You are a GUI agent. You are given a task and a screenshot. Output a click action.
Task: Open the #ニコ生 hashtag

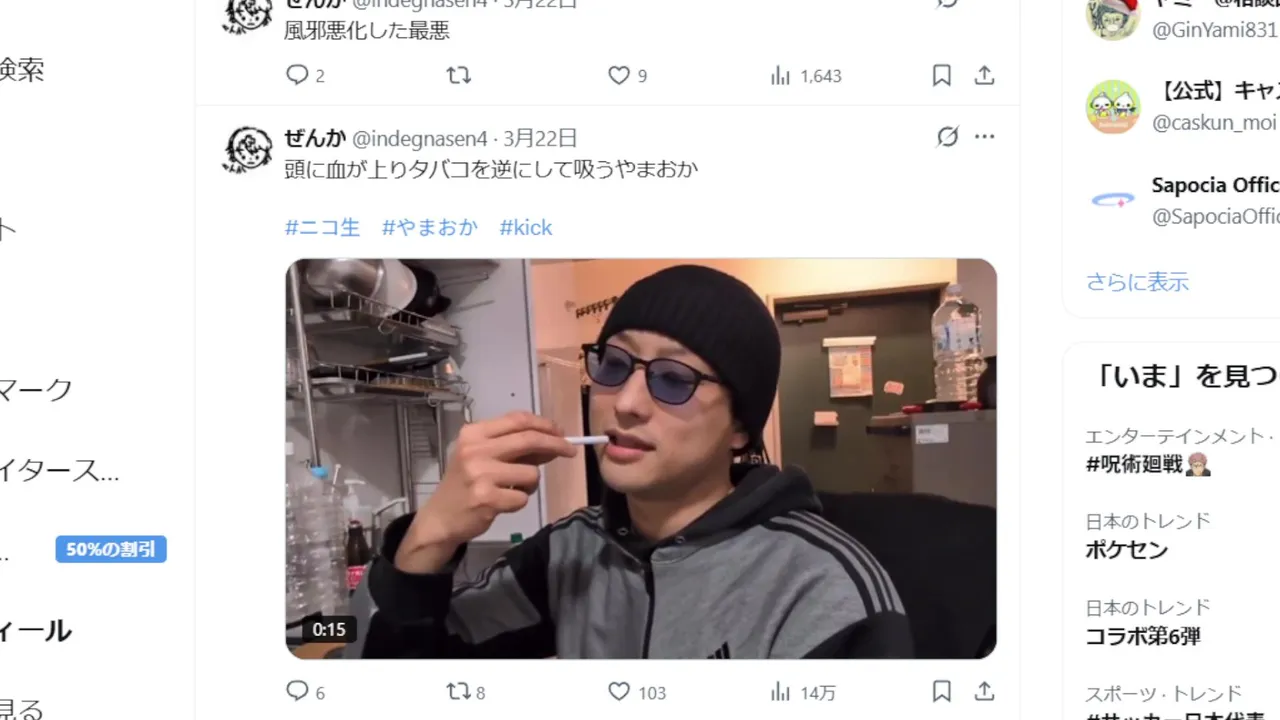[322, 227]
